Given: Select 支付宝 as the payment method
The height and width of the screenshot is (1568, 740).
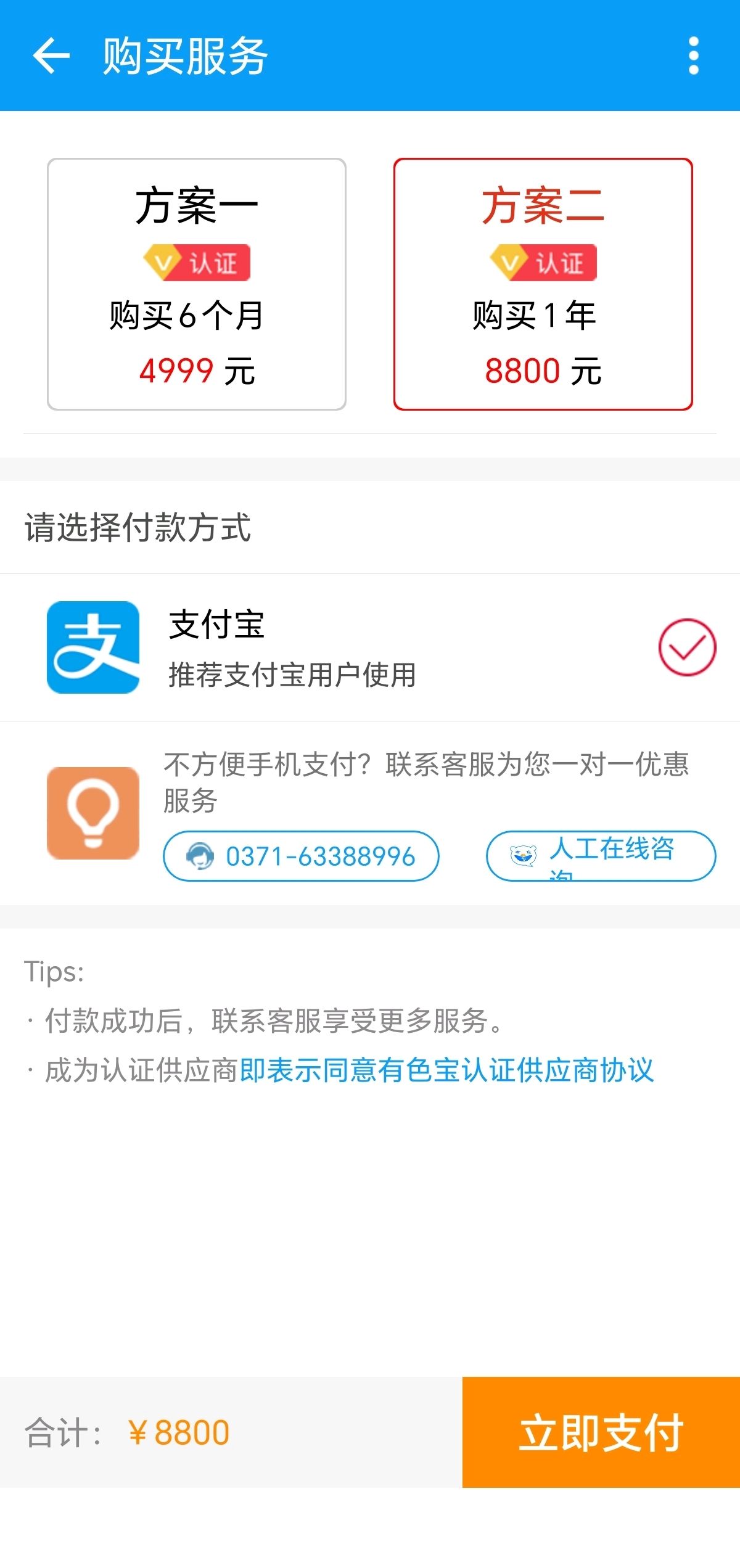Looking at the screenshot, I should [370, 647].
